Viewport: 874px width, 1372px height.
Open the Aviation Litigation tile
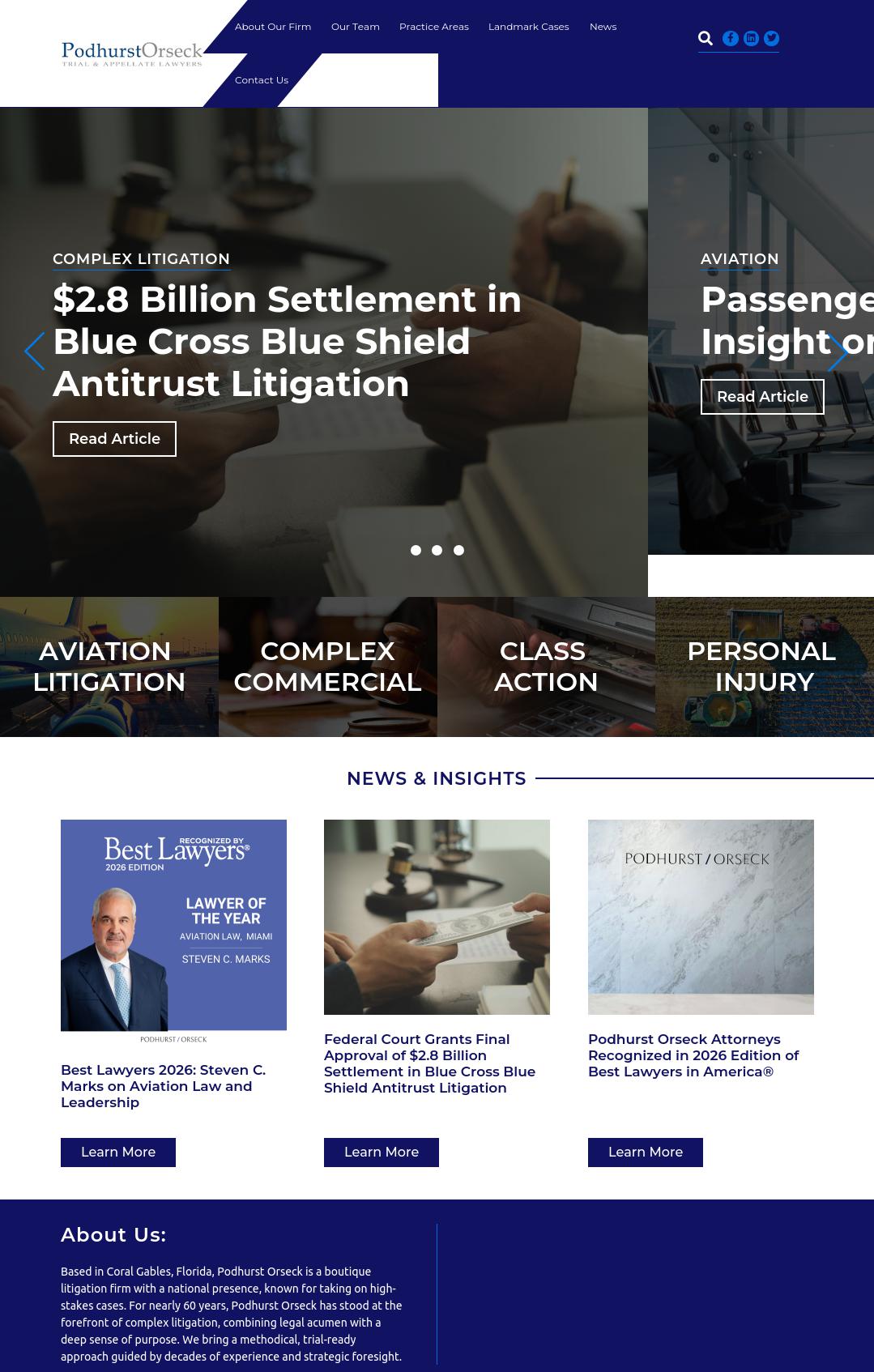click(109, 667)
